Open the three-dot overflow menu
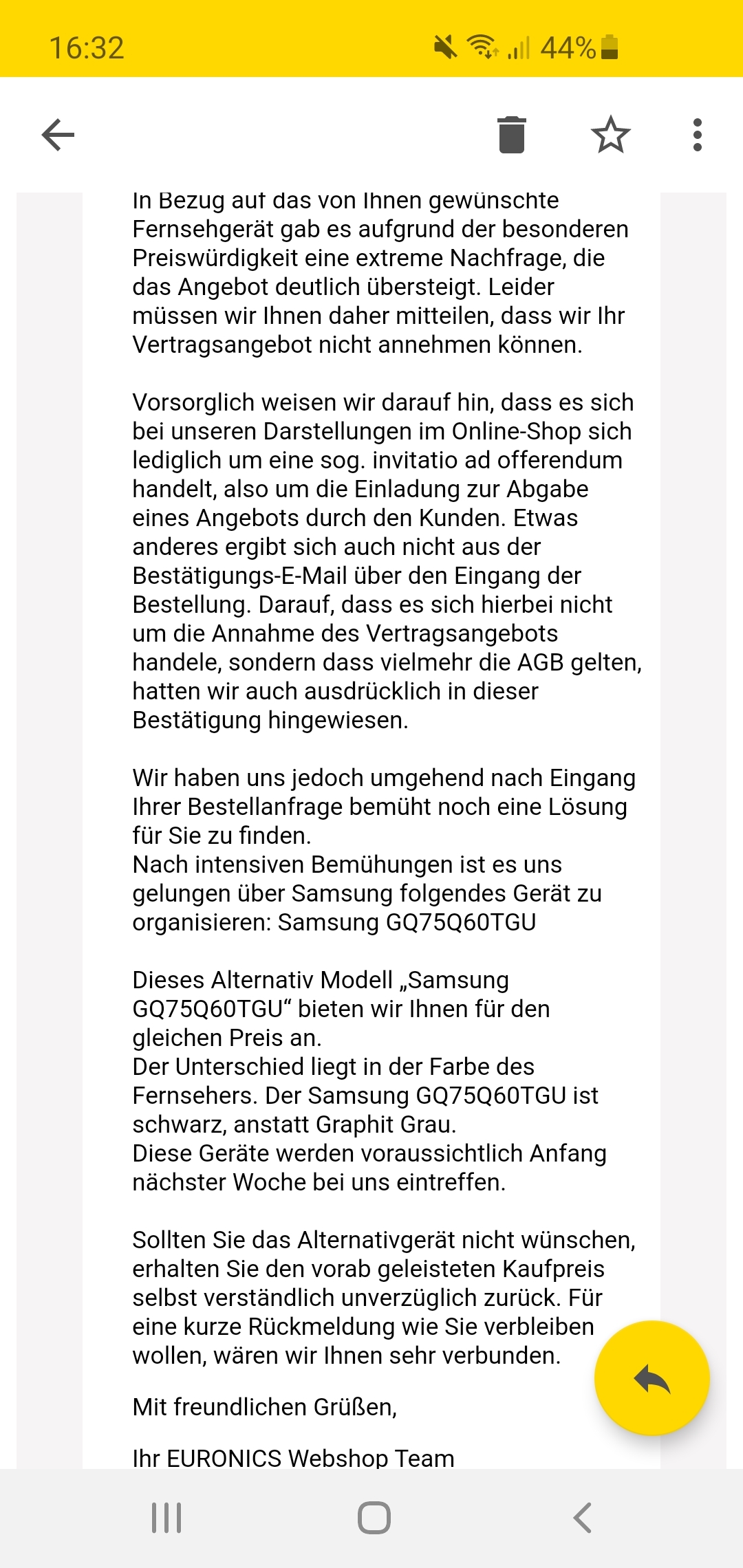The width and height of the screenshot is (743, 1568). point(698,135)
